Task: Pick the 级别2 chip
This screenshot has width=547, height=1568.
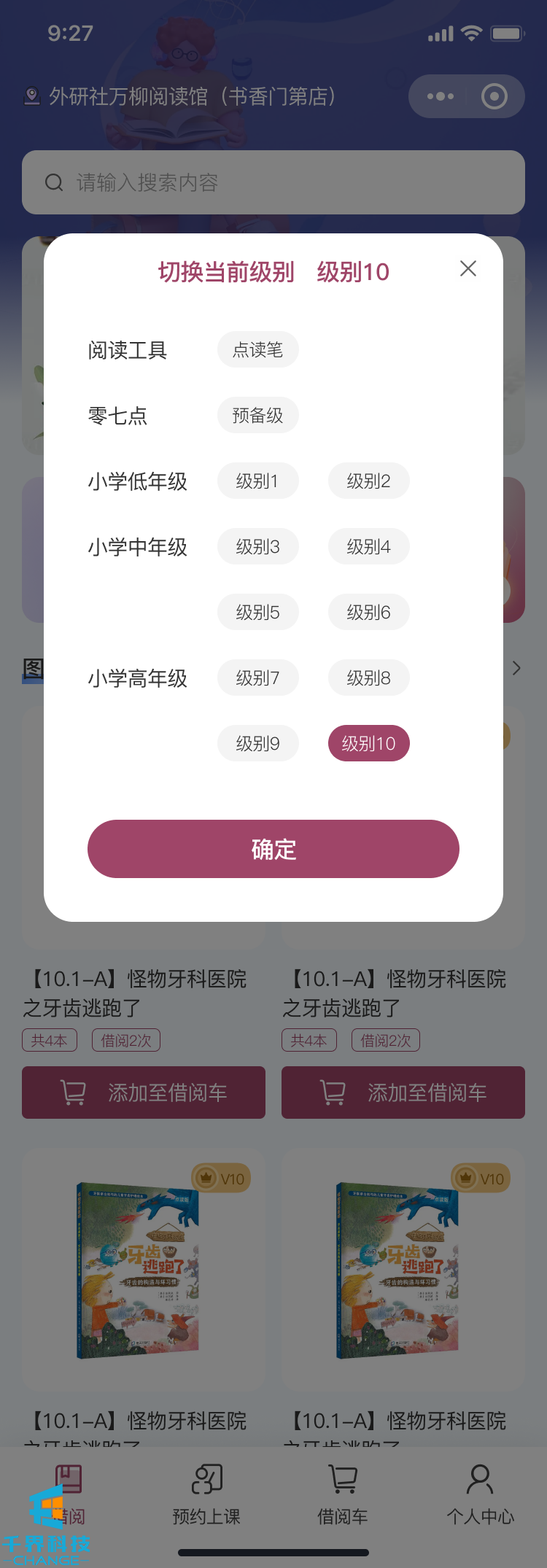Action: (368, 481)
